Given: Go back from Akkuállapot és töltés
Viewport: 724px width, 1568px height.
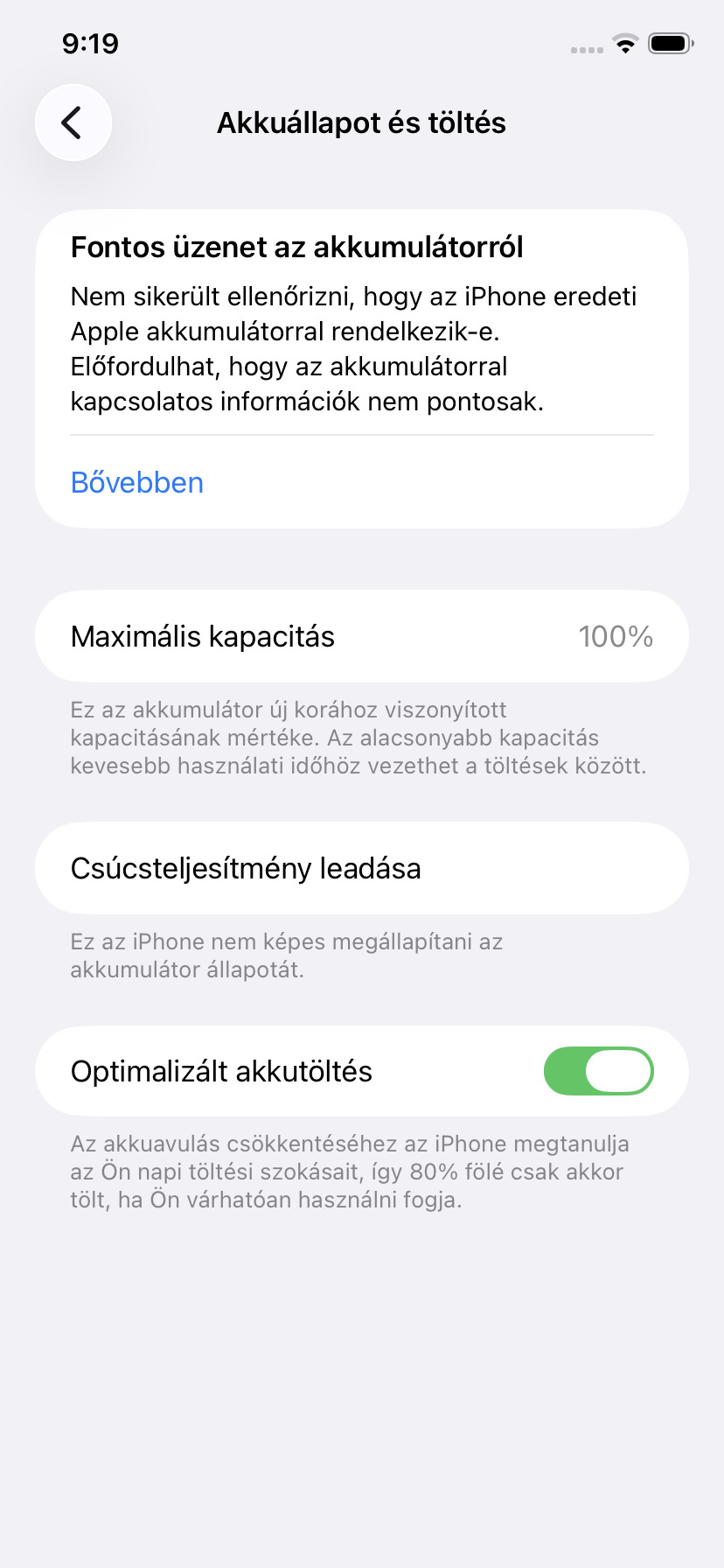Looking at the screenshot, I should (73, 122).
